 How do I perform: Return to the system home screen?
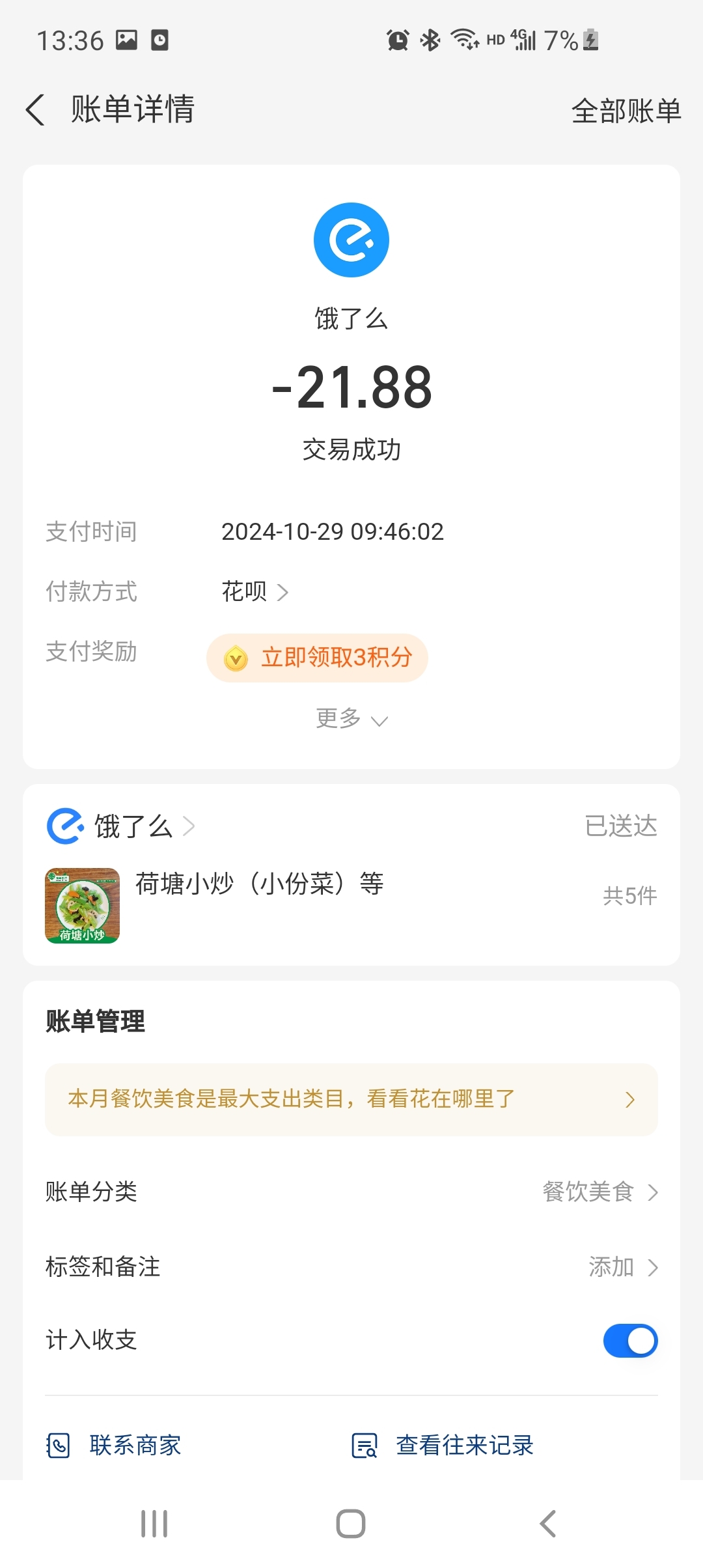tap(351, 1524)
